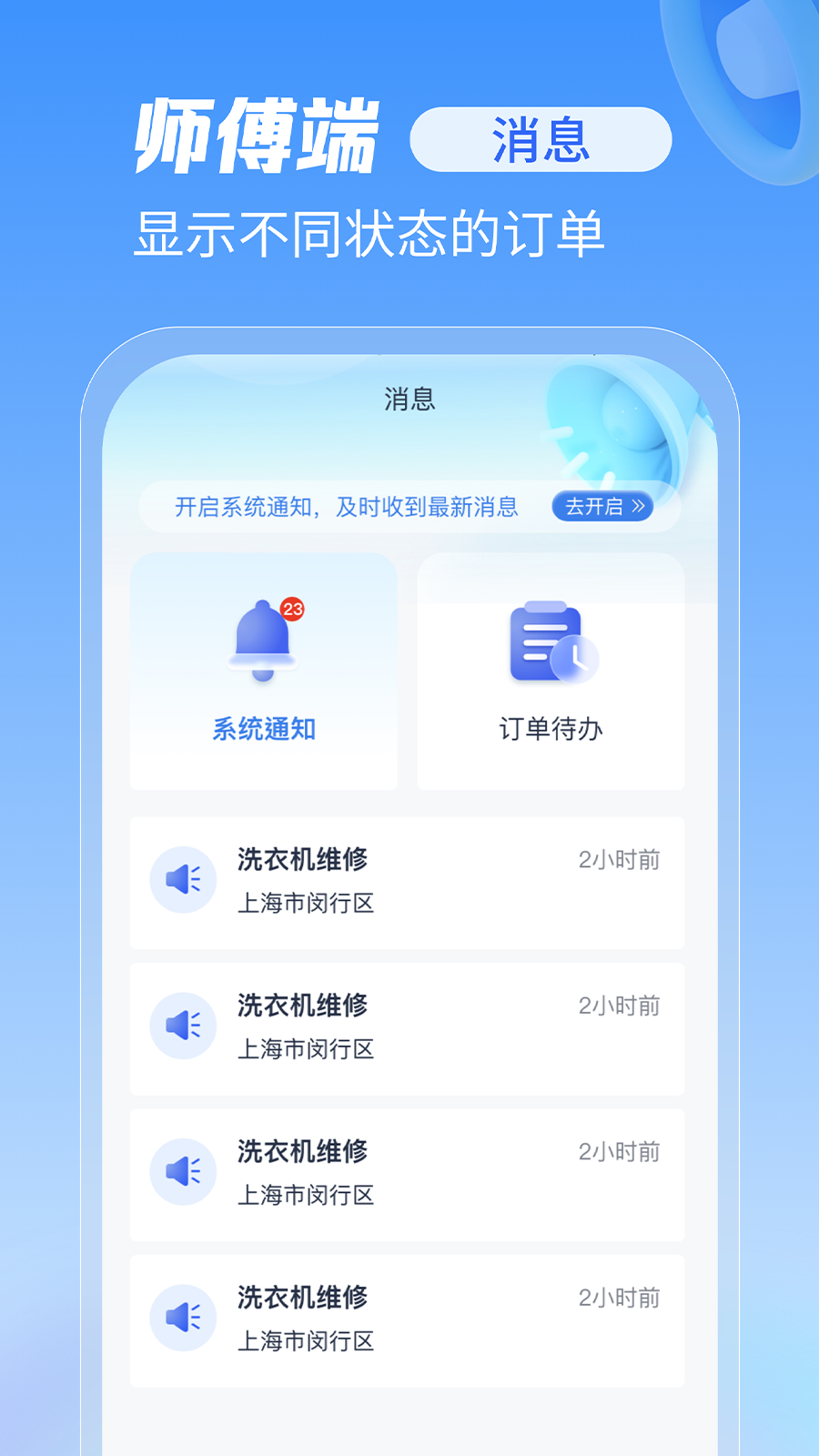Turn on notifications with 去开启
The image size is (819, 1456).
pyautogui.click(x=603, y=507)
